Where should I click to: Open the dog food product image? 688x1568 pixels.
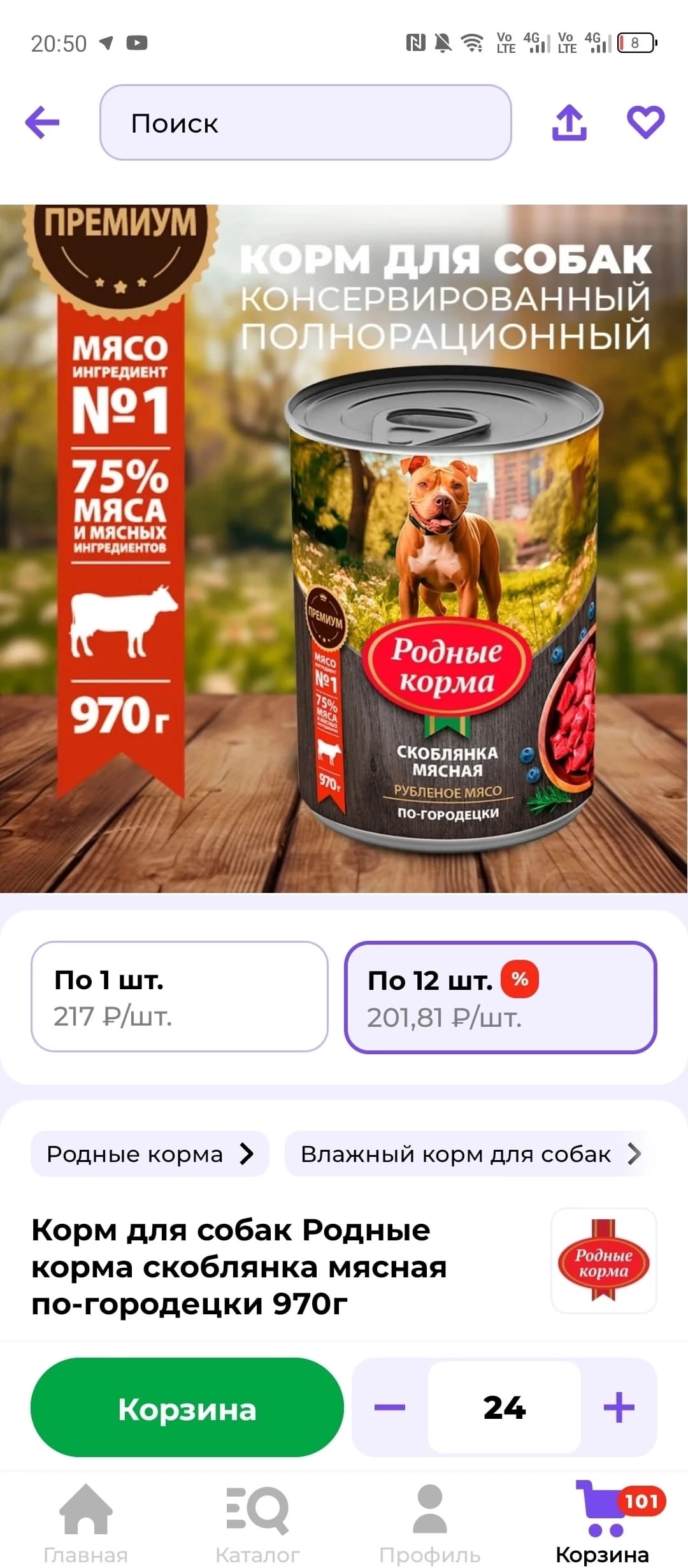pyautogui.click(x=344, y=548)
